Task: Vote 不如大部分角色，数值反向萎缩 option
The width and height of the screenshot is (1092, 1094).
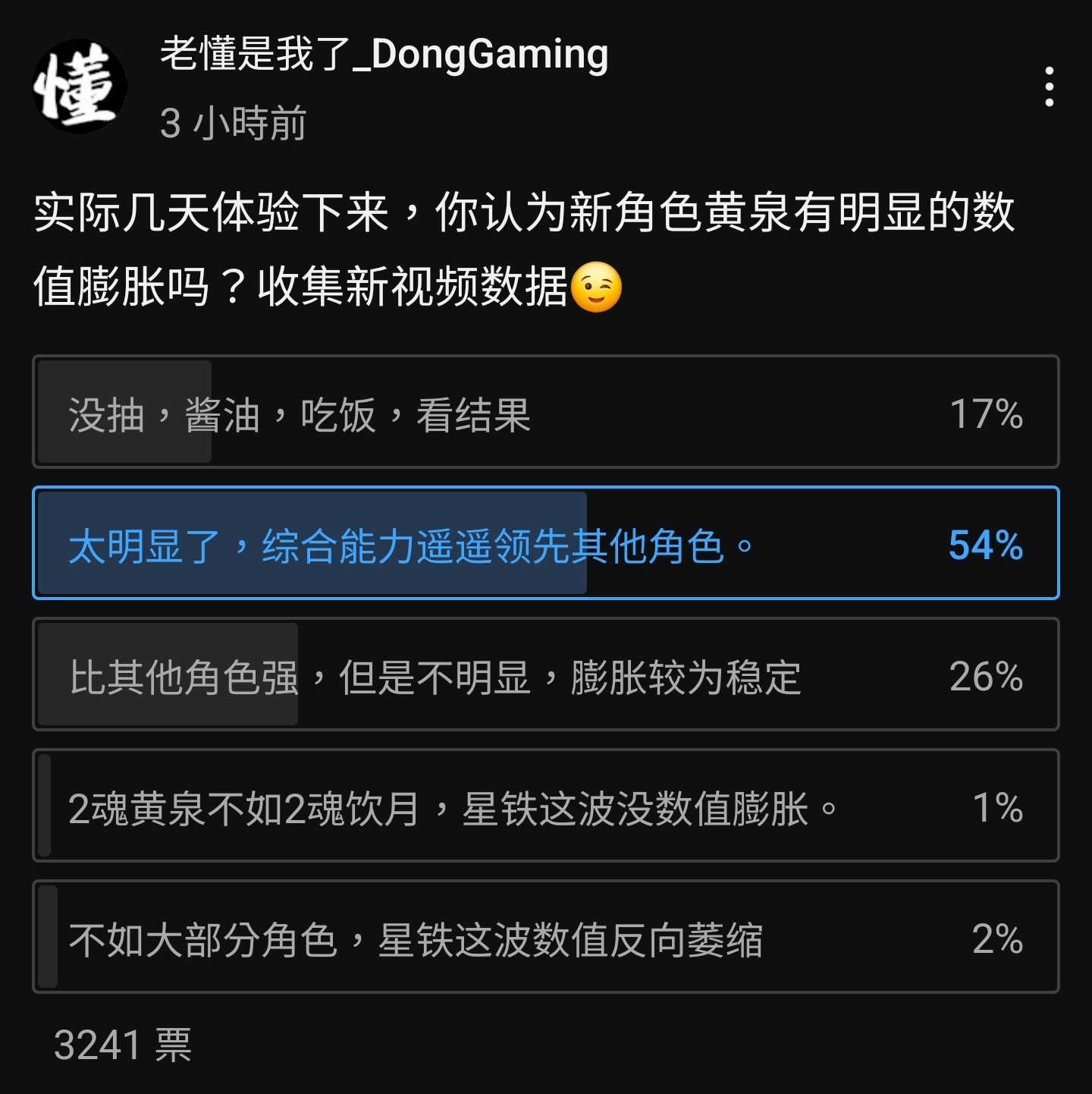Action: point(545,937)
